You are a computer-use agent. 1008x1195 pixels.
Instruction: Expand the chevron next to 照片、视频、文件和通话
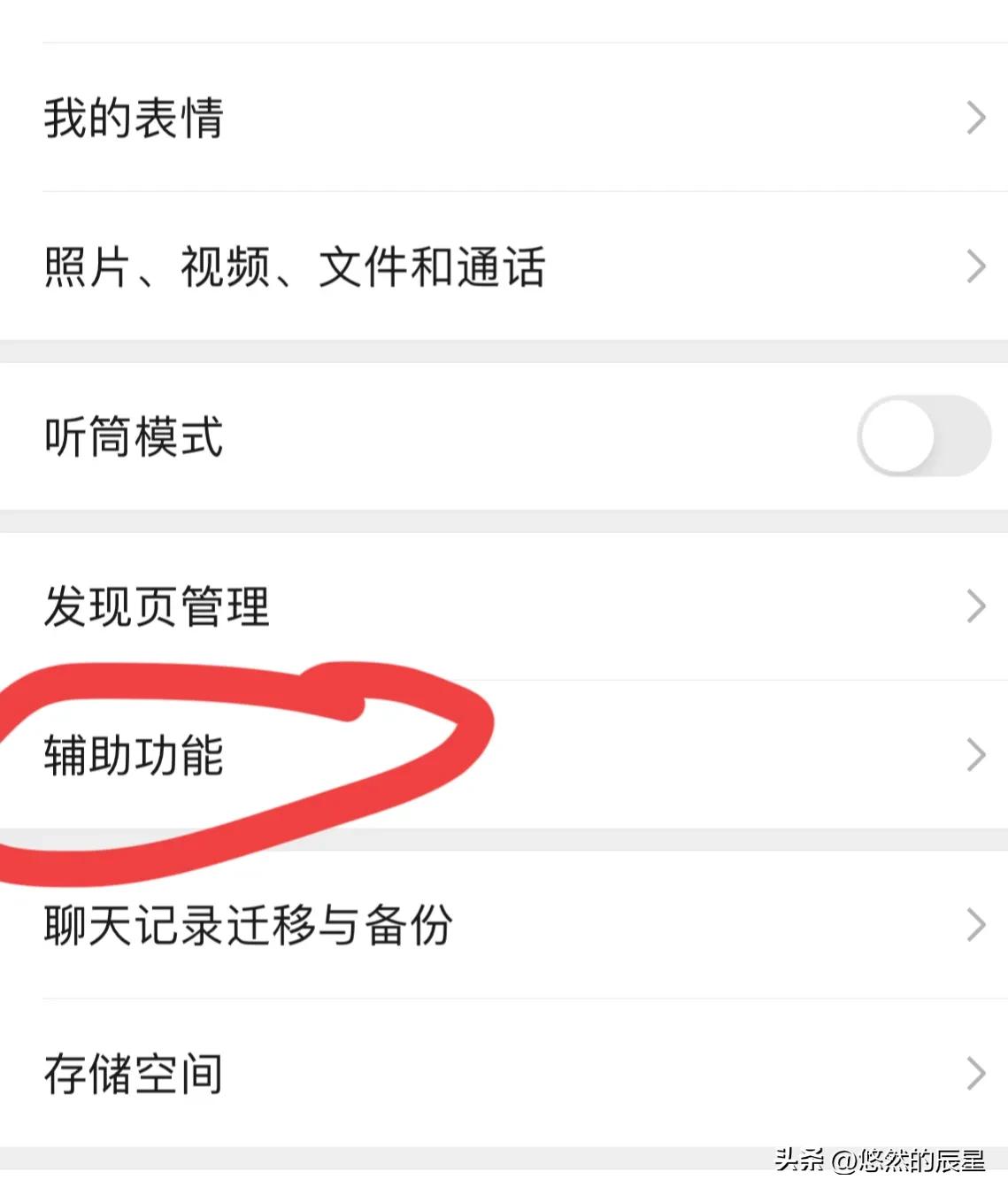click(977, 266)
